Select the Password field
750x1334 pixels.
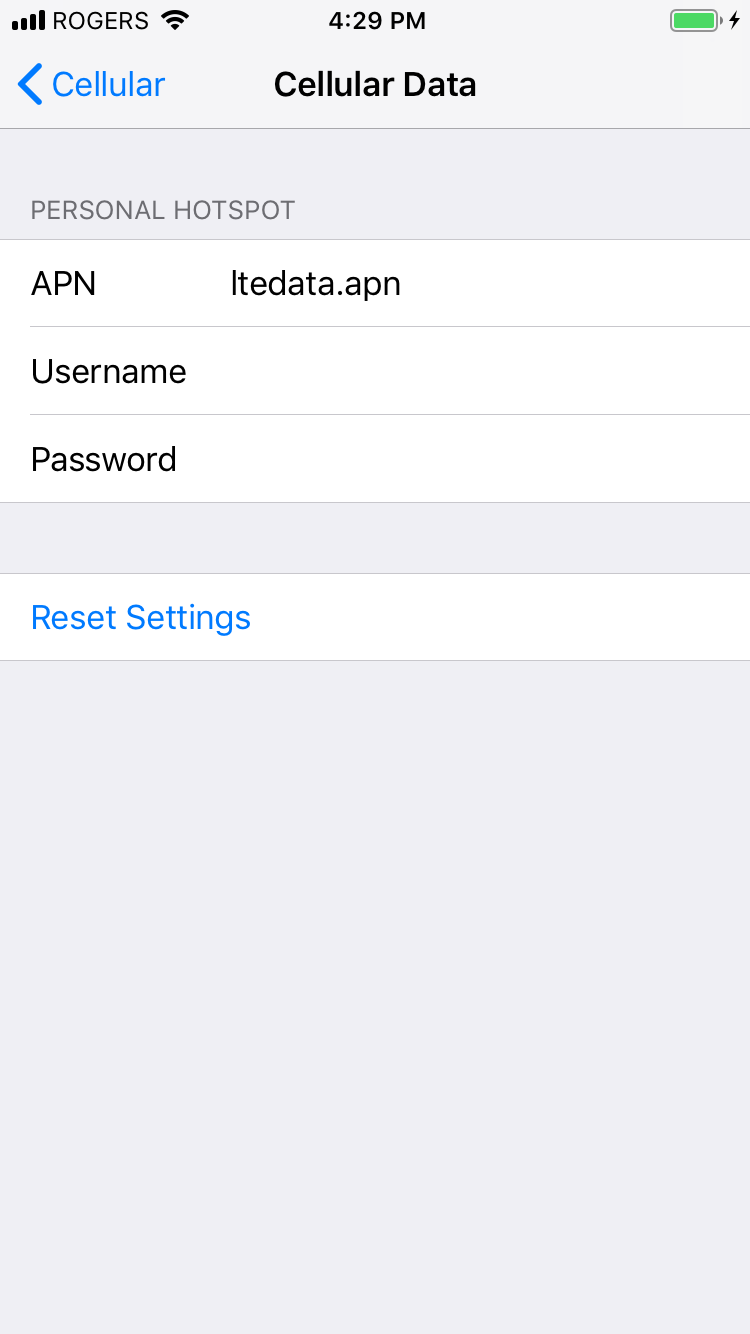pos(375,459)
